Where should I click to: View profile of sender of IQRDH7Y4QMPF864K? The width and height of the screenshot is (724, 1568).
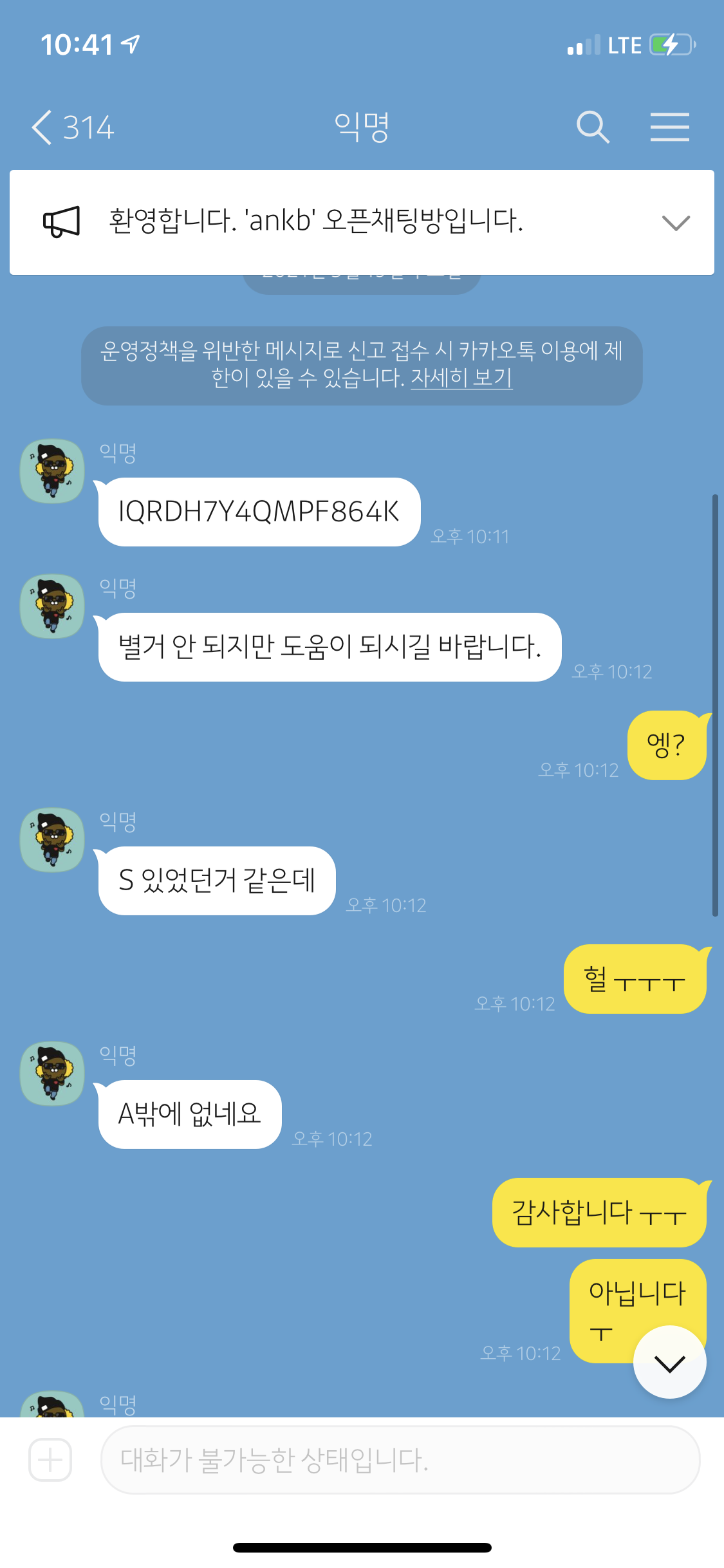pos(53,471)
